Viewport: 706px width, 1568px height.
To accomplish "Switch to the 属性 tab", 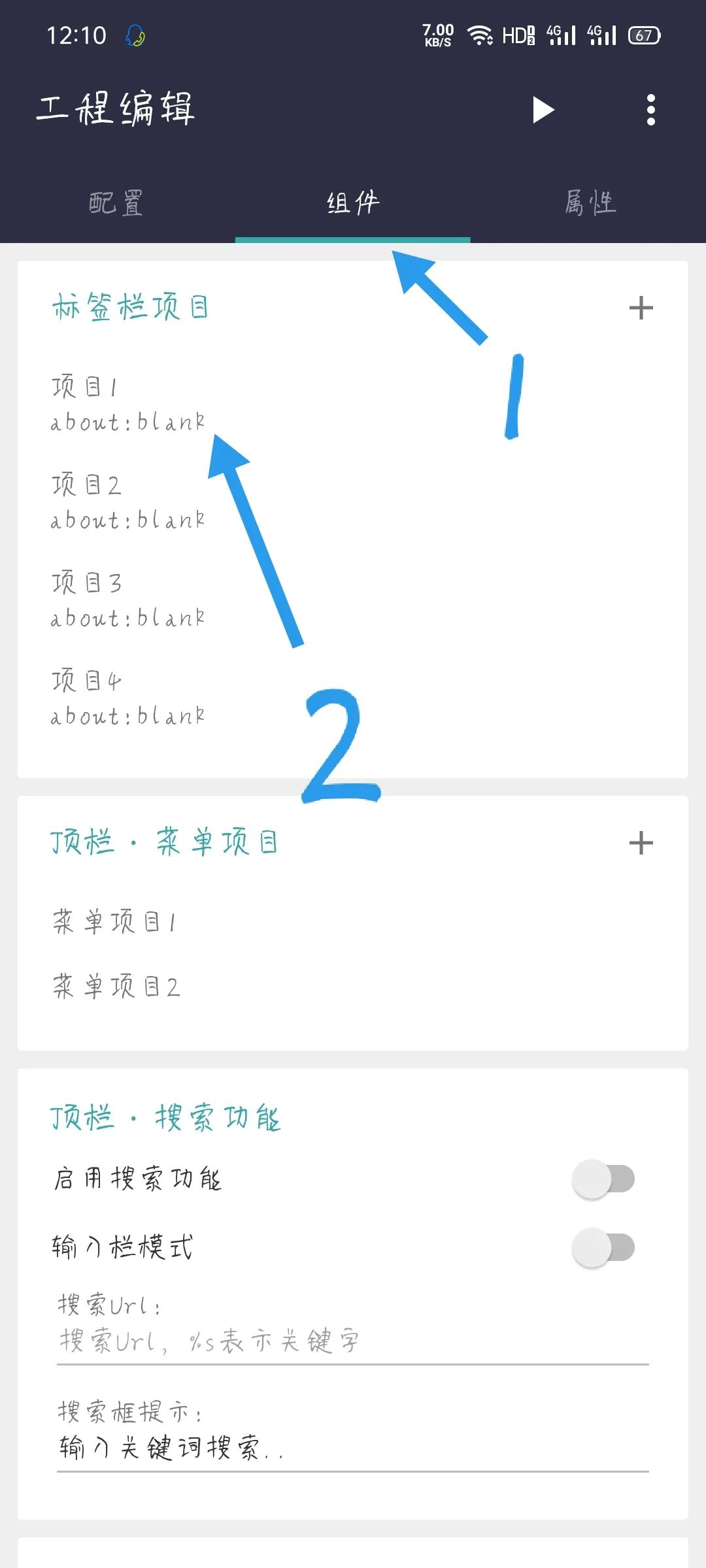I will 590,203.
